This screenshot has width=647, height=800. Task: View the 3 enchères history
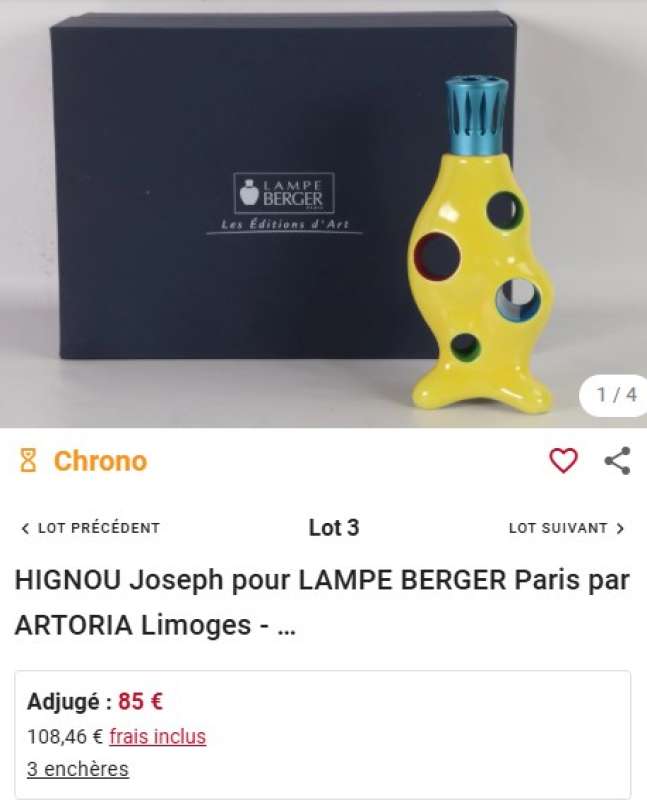78,769
